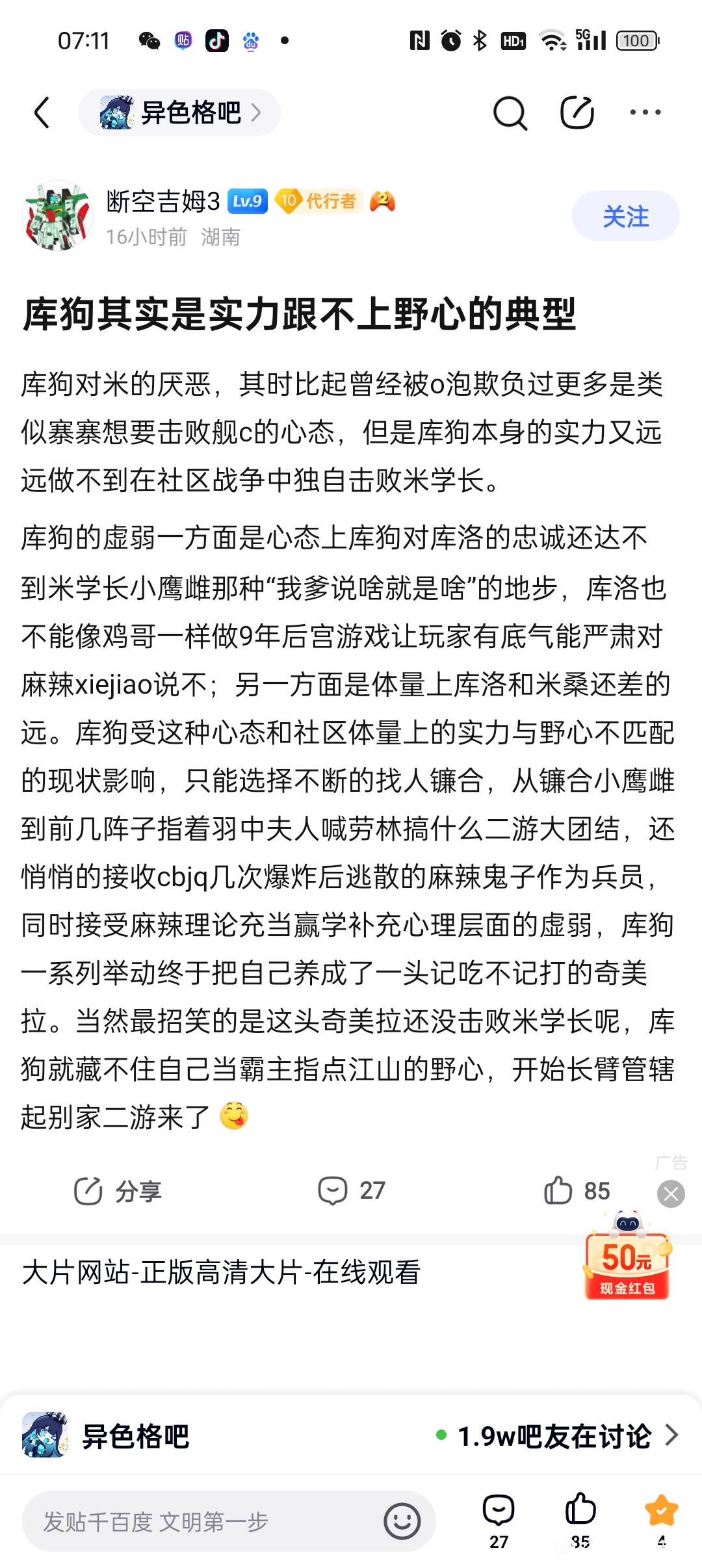Open the emoji picker smiley icon
702x1568 pixels.
pos(402,1521)
